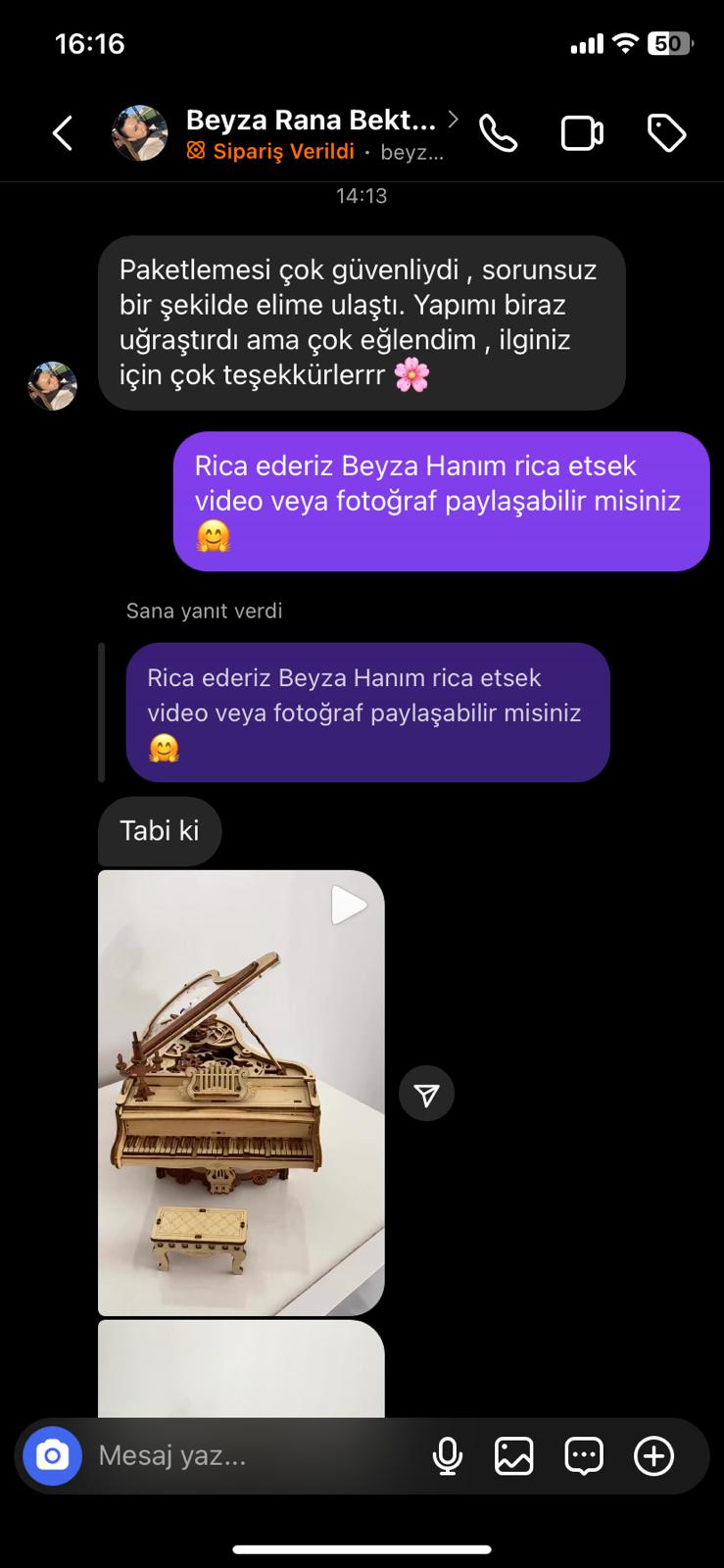Open the camera from the message bar
Screen dimensions: 724x1568
[x=51, y=1455]
